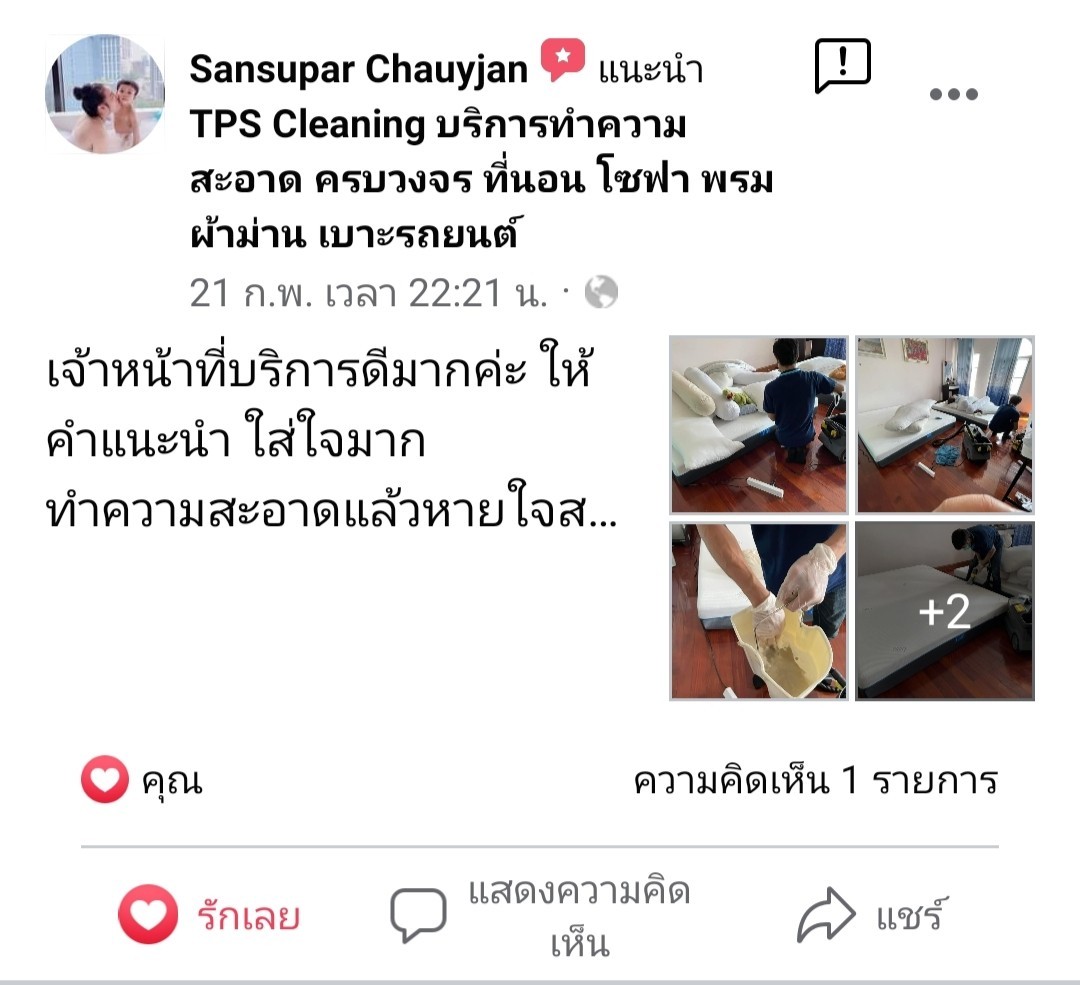View the +2 more photos tile
Screen dimensions: 1080x985
coord(945,610)
